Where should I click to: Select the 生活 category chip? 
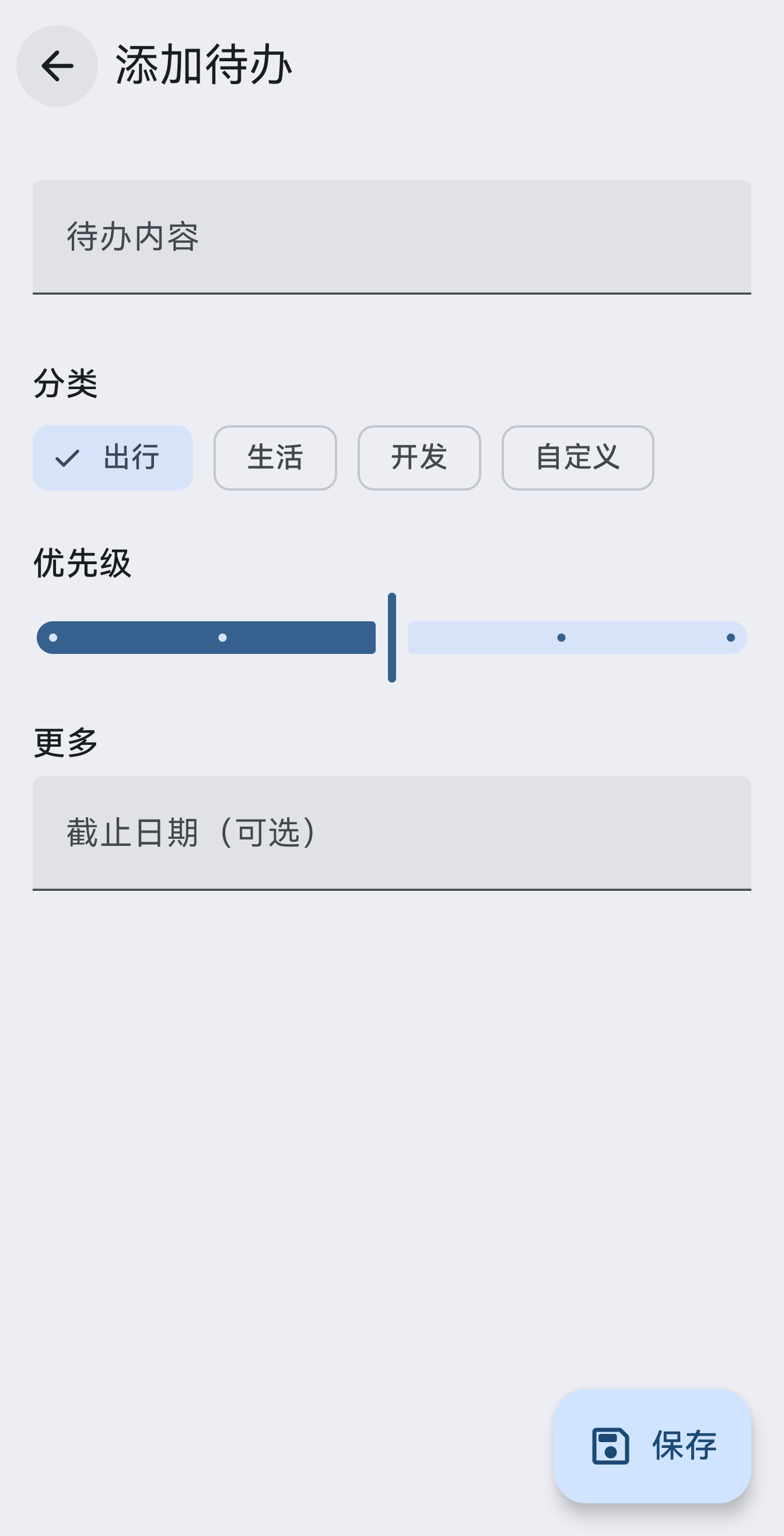pos(275,458)
